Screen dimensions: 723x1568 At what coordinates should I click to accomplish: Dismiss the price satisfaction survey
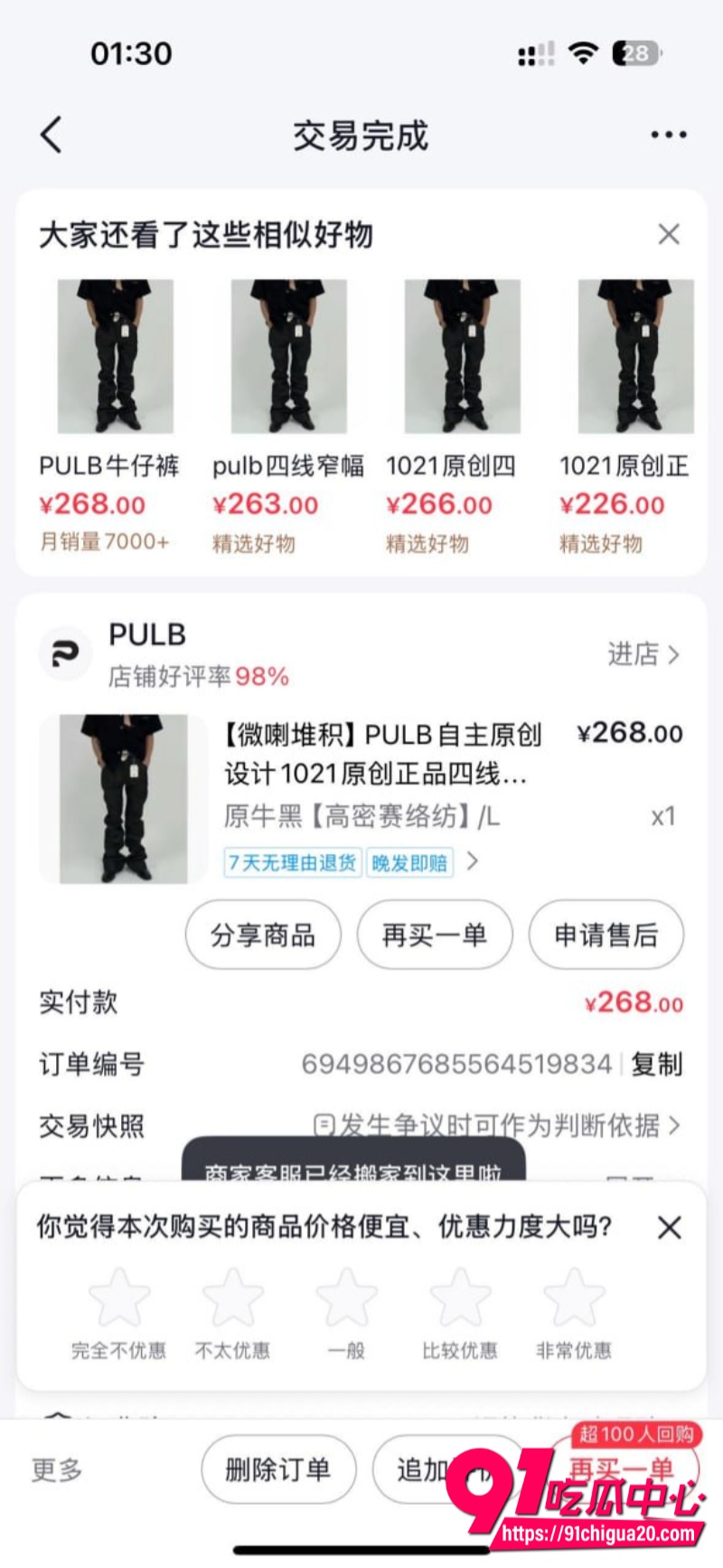pos(670,1227)
